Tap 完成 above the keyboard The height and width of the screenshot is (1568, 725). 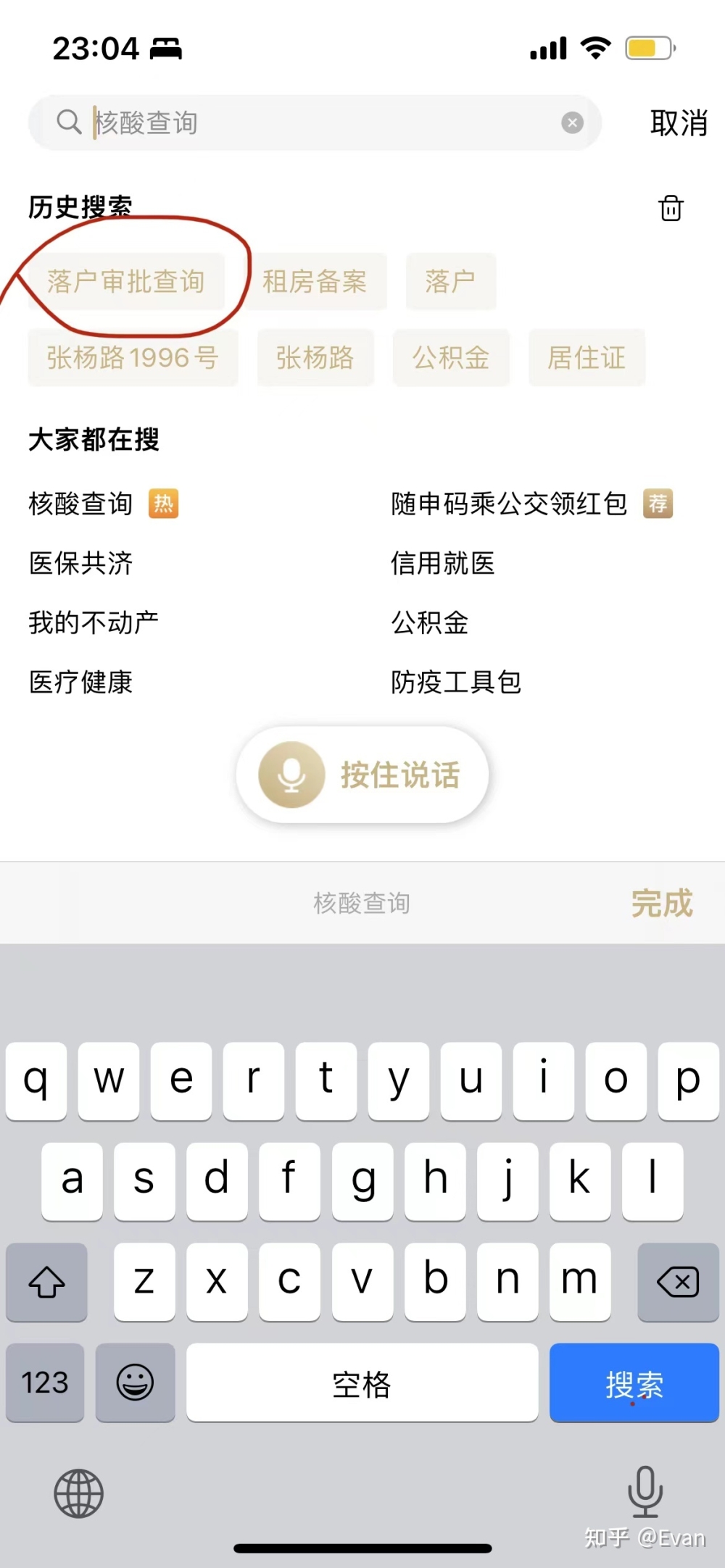coord(661,904)
